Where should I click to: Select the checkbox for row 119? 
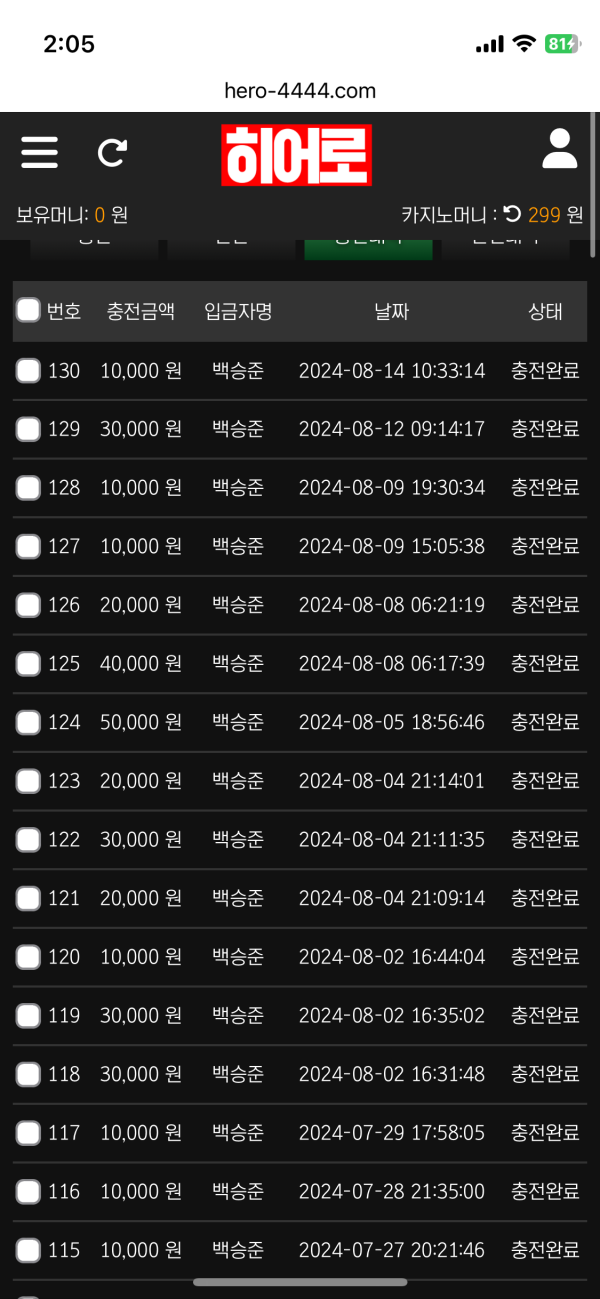[28, 1016]
